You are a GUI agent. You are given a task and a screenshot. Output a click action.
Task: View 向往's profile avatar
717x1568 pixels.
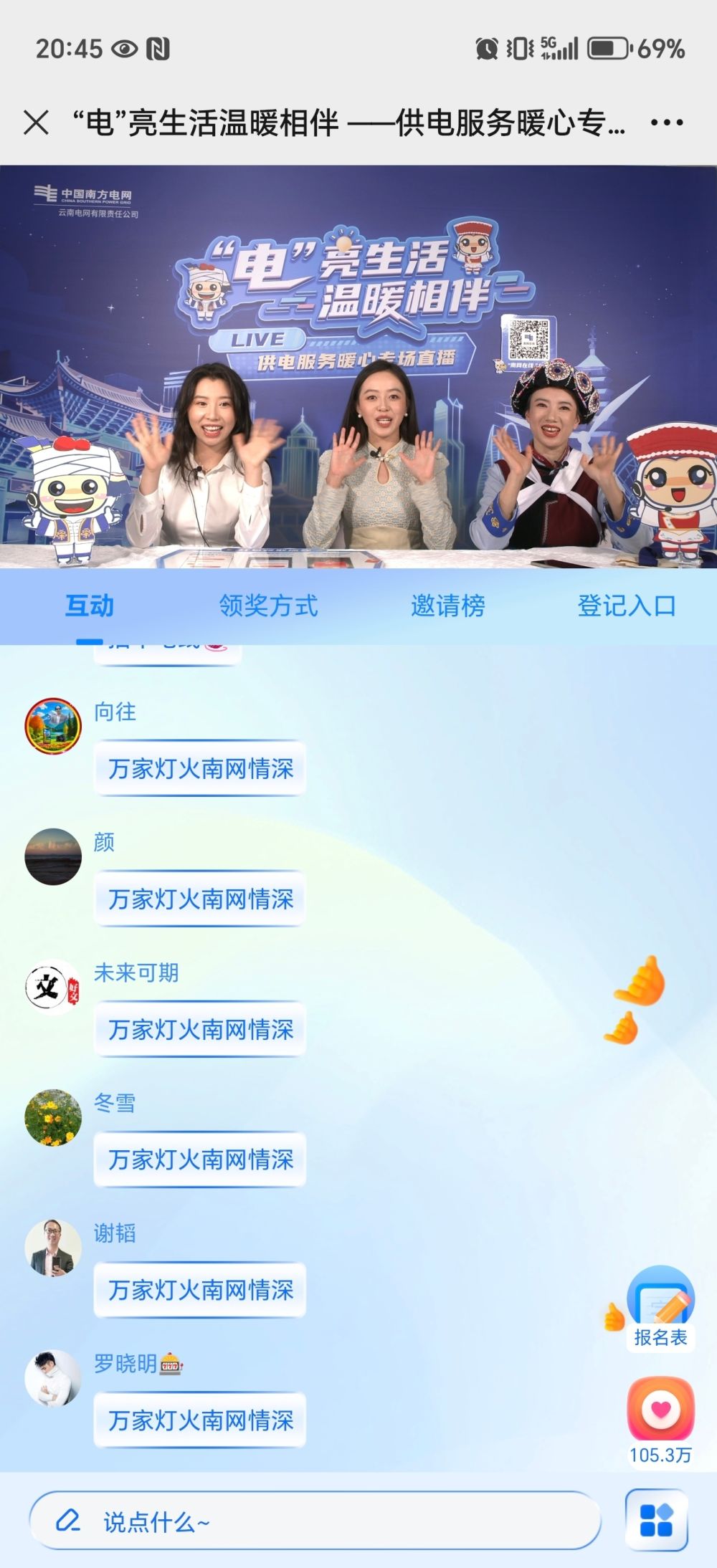click(53, 726)
